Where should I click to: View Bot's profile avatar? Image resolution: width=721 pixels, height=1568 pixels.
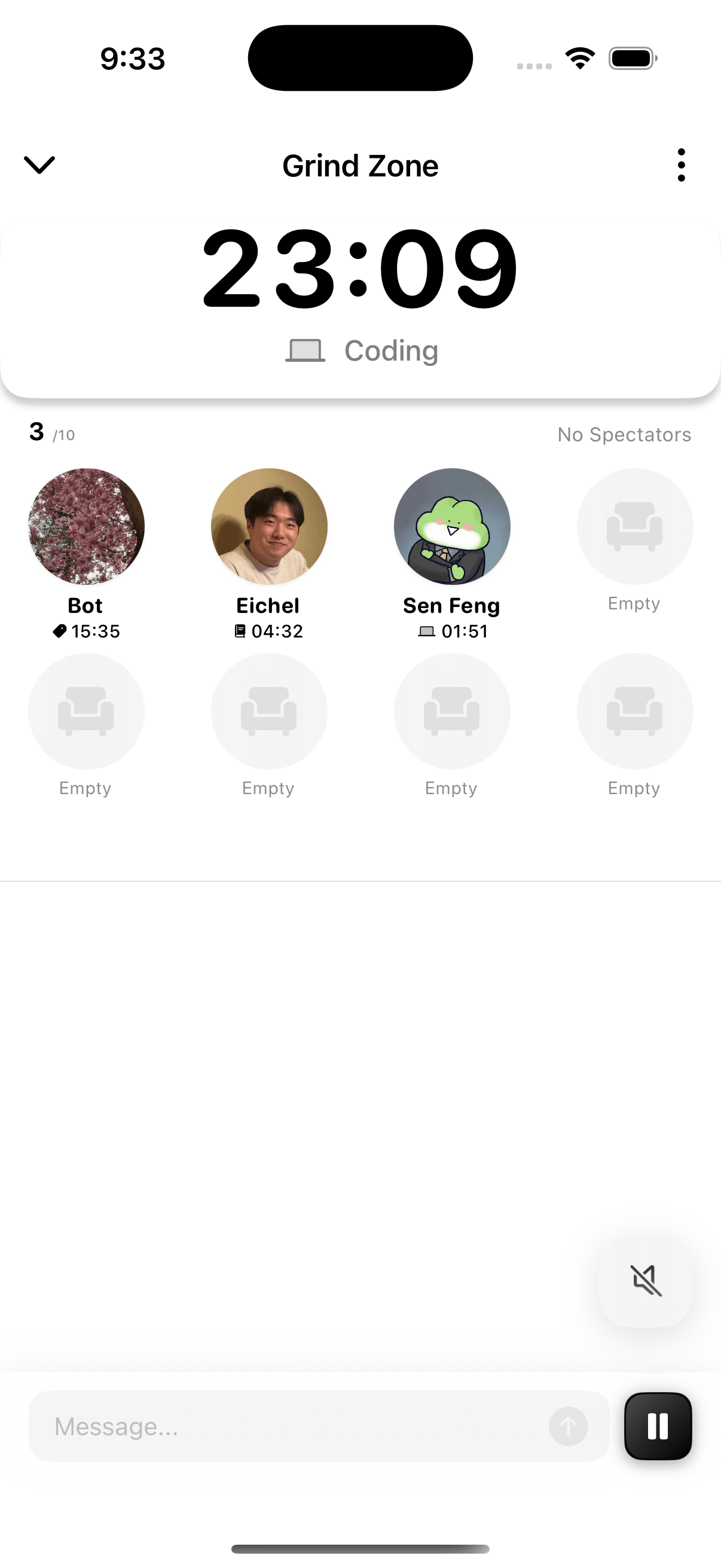point(87,526)
